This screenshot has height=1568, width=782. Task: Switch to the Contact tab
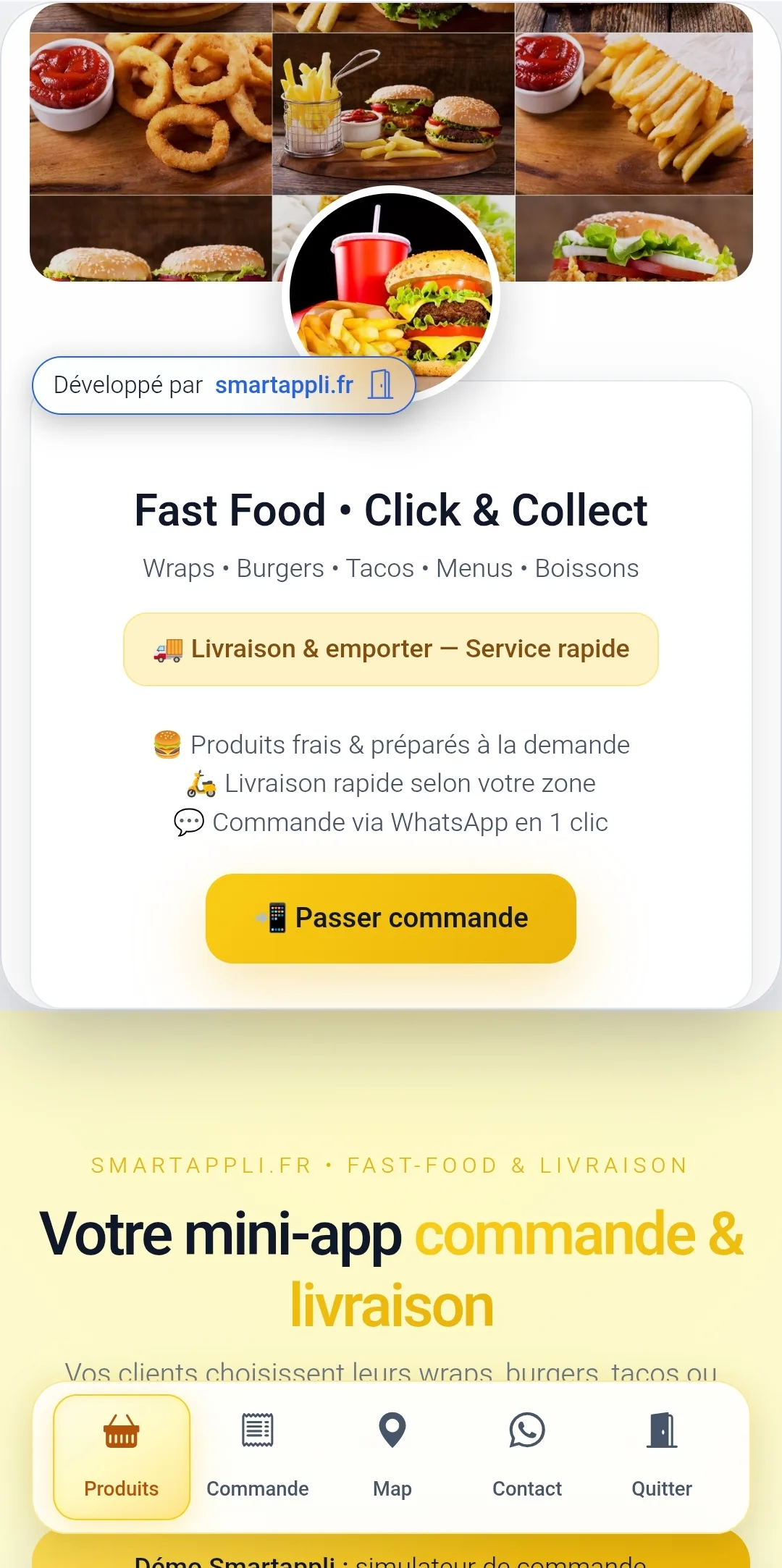click(x=526, y=1455)
